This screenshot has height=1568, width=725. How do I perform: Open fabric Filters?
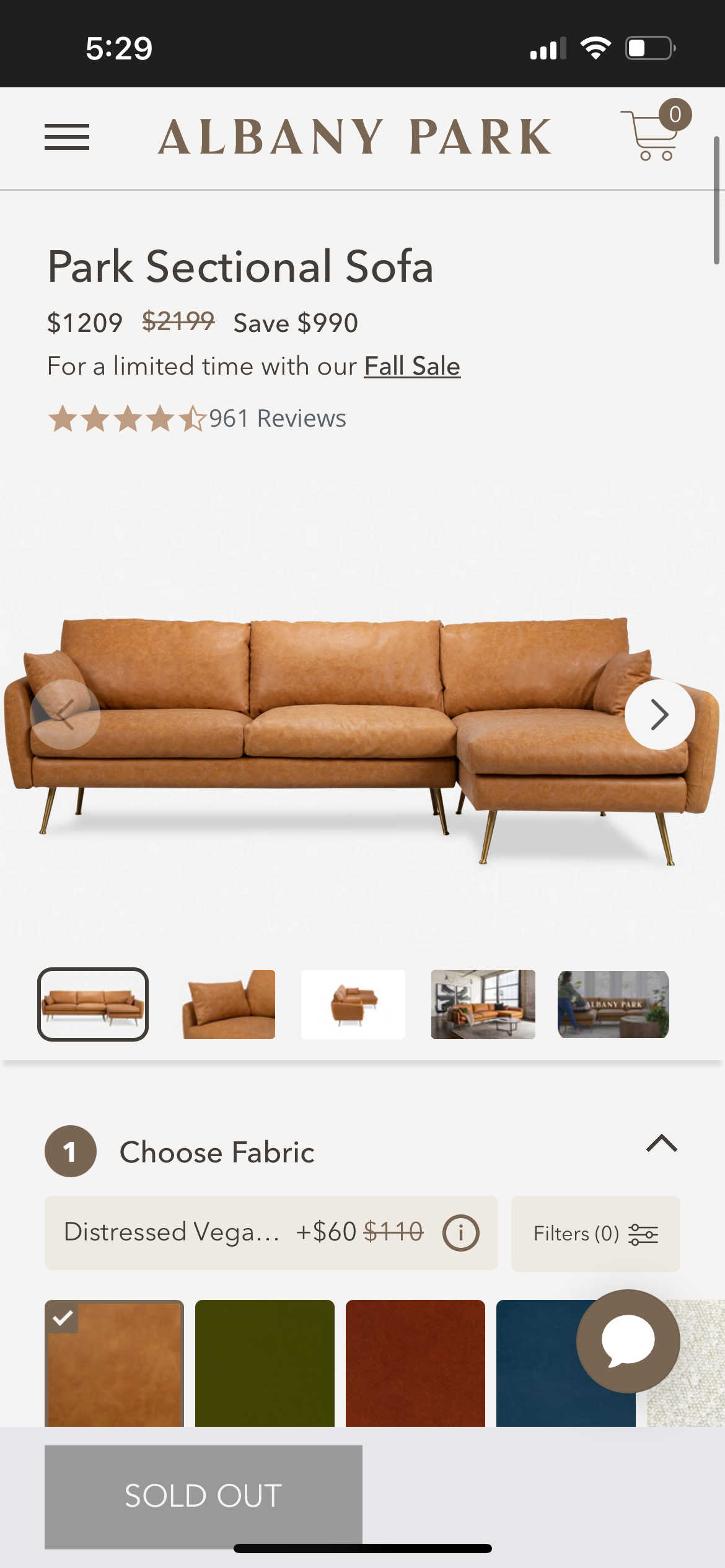pos(595,1234)
